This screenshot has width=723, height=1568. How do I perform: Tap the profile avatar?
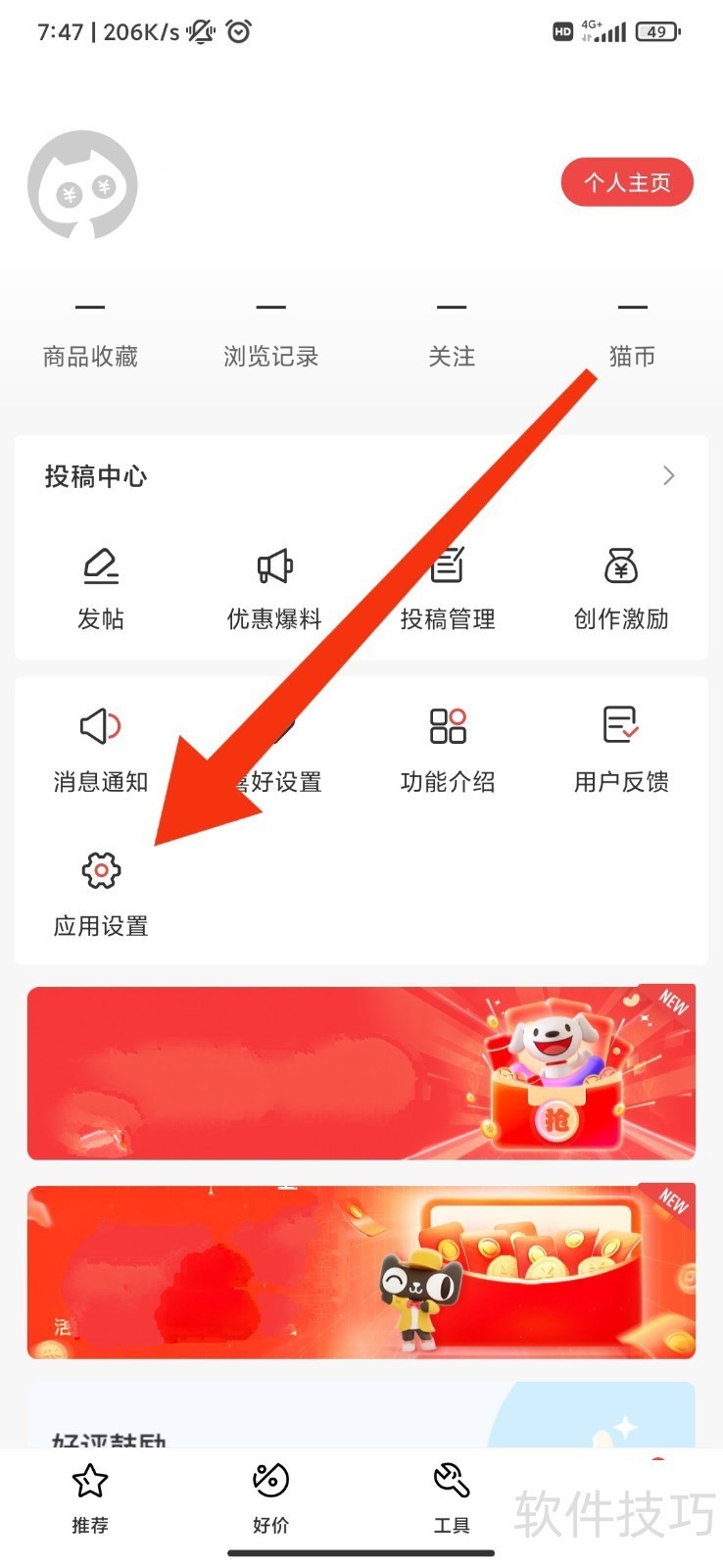[x=82, y=185]
